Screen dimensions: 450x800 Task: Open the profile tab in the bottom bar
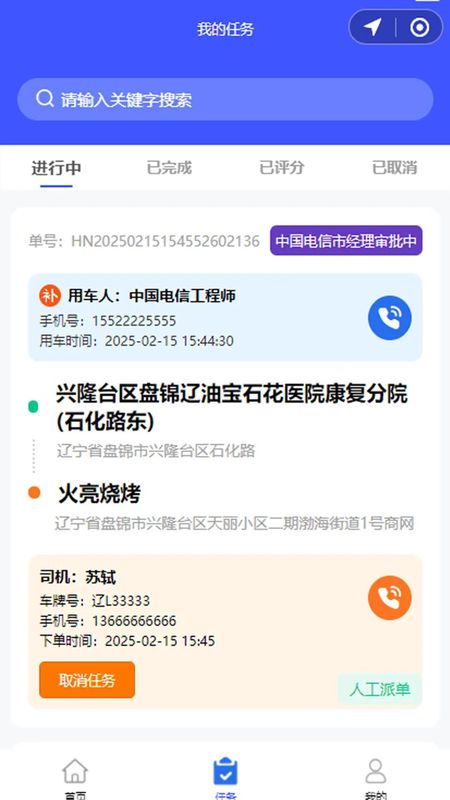(x=376, y=778)
